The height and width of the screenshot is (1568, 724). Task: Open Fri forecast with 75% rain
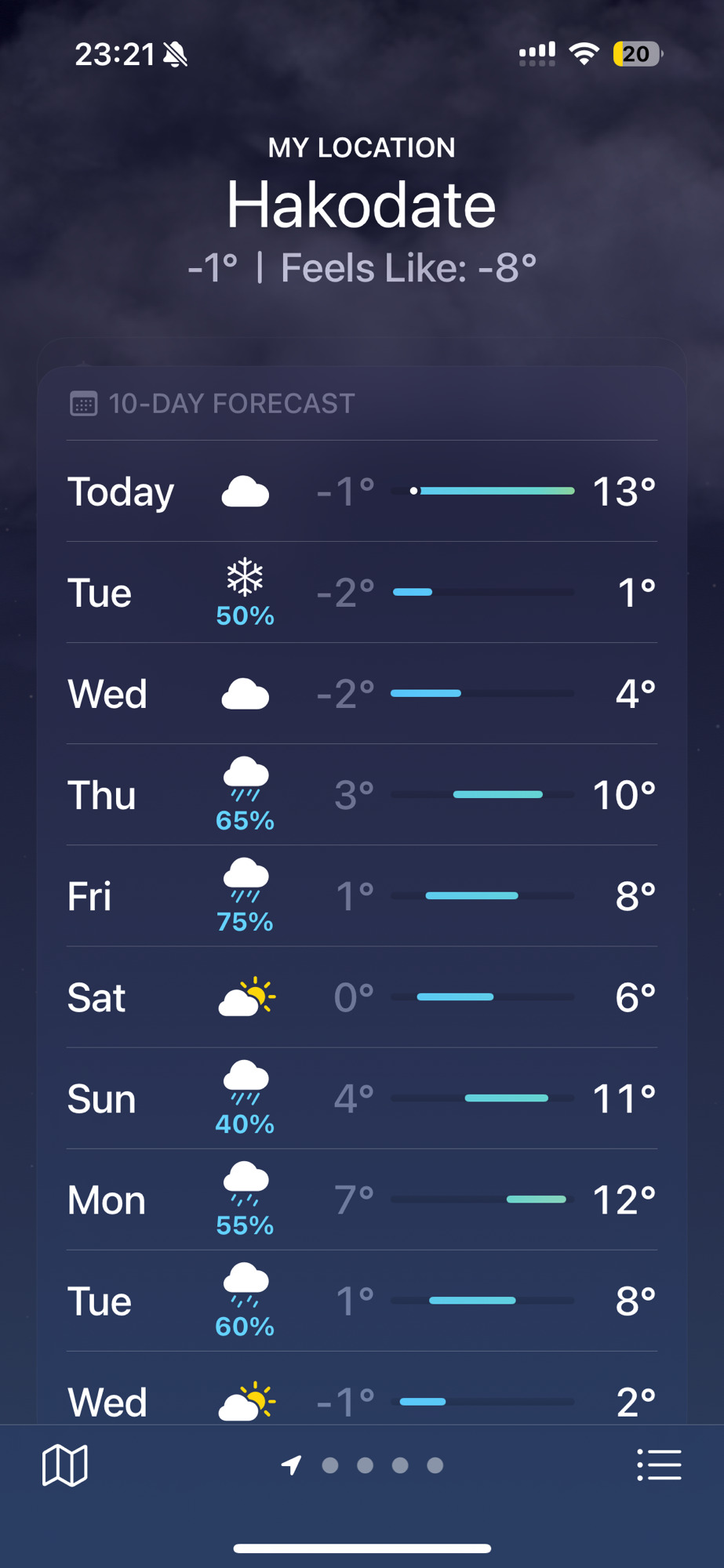tap(362, 896)
